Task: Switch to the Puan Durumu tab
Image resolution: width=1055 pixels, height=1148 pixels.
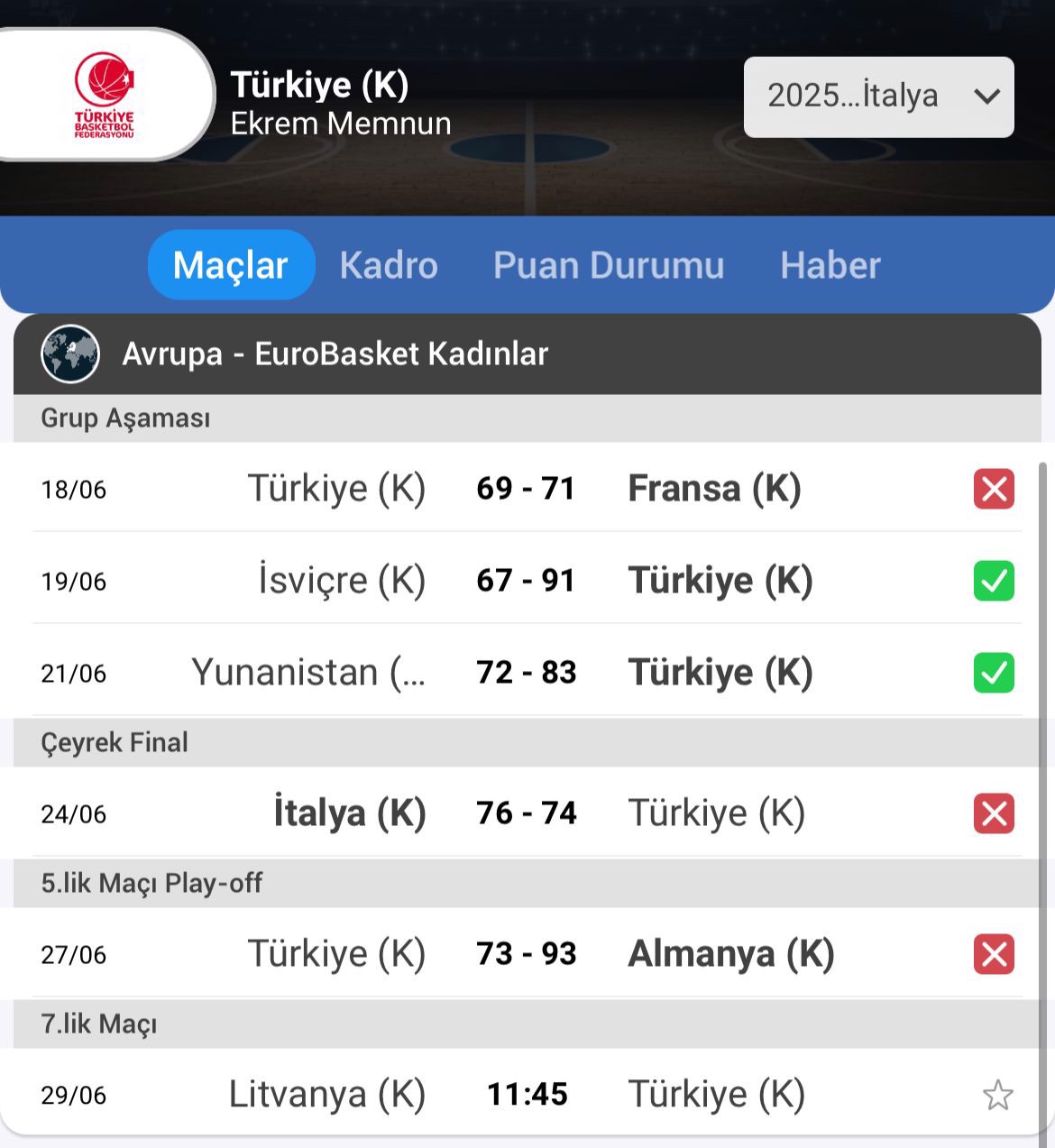Action: pos(609,265)
